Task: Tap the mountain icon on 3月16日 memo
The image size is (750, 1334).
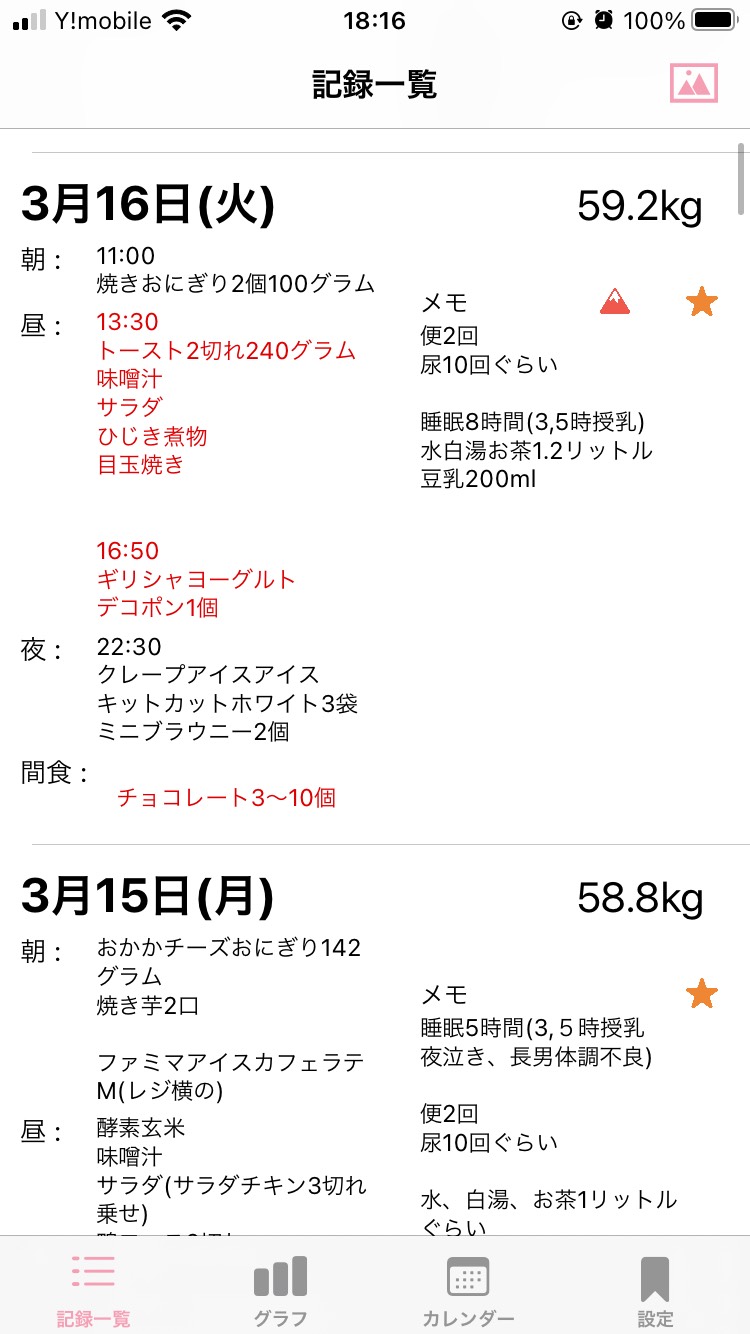Action: pos(615,301)
